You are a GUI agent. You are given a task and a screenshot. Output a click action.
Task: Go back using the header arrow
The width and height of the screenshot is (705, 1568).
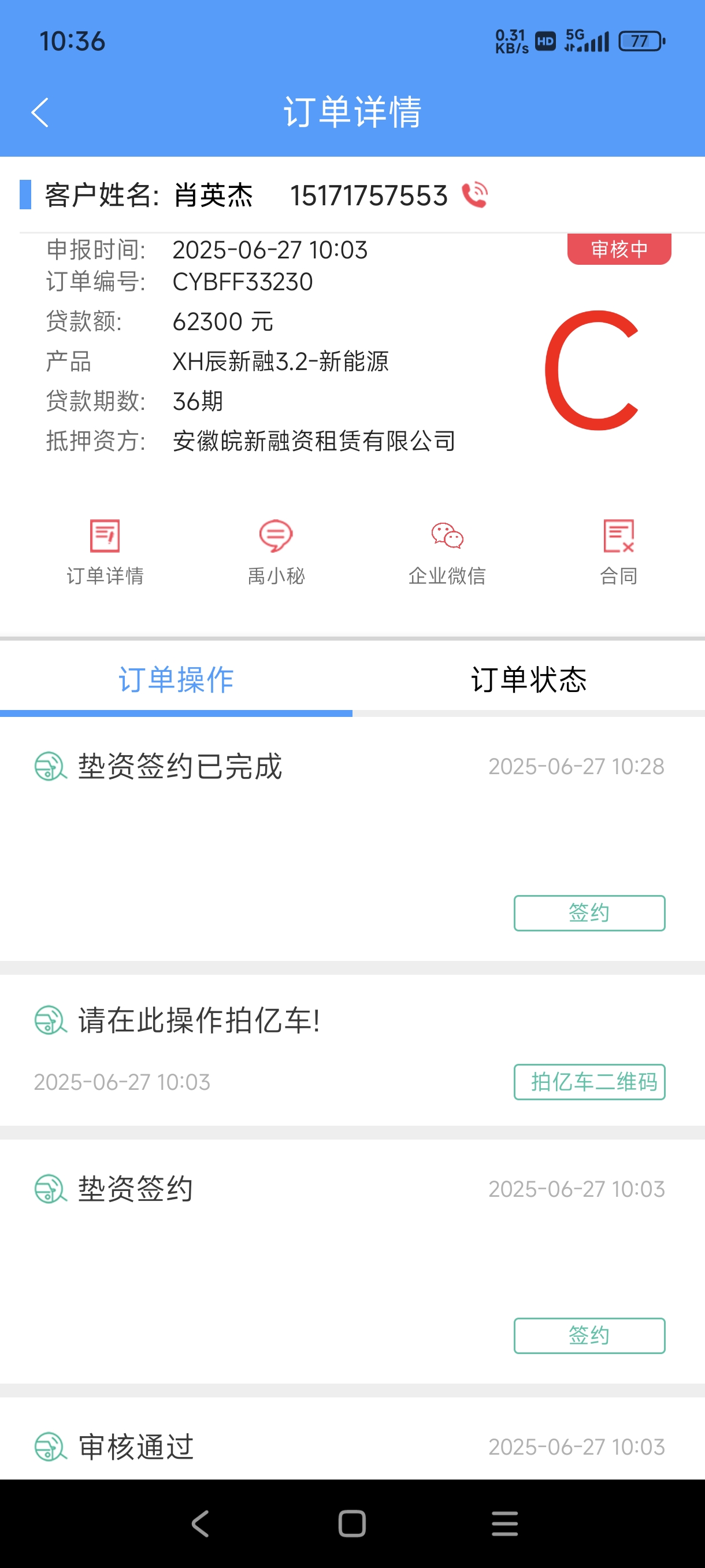(40, 113)
